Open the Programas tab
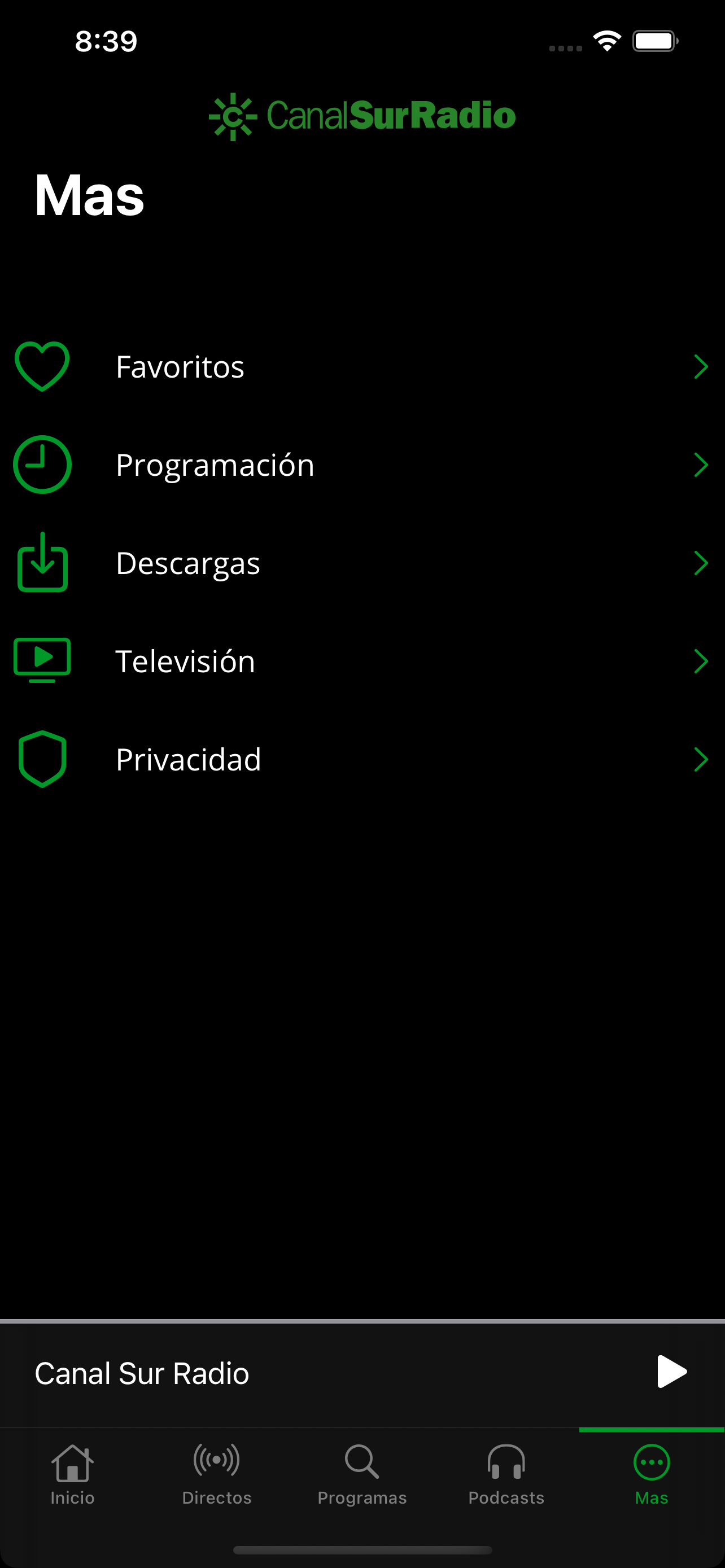Viewport: 725px width, 1568px height. pyautogui.click(x=362, y=1473)
